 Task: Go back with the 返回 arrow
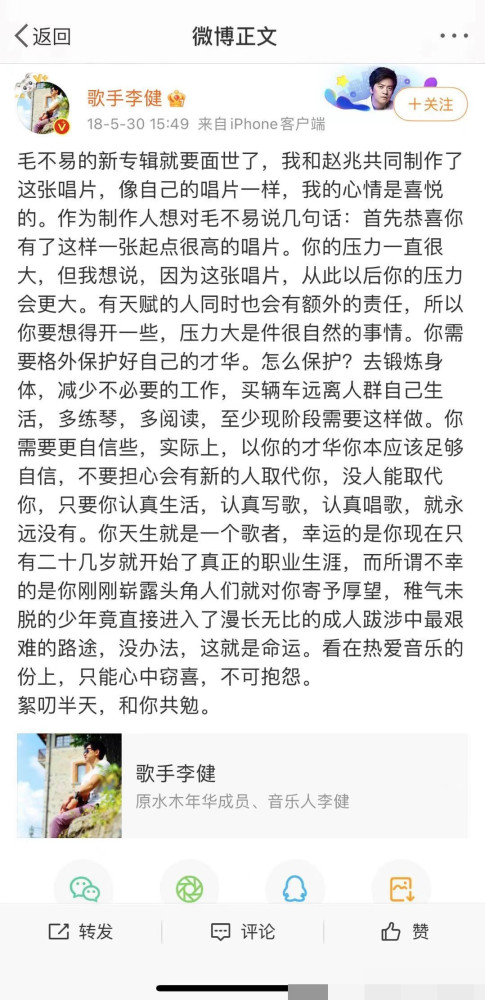[x=42, y=36]
